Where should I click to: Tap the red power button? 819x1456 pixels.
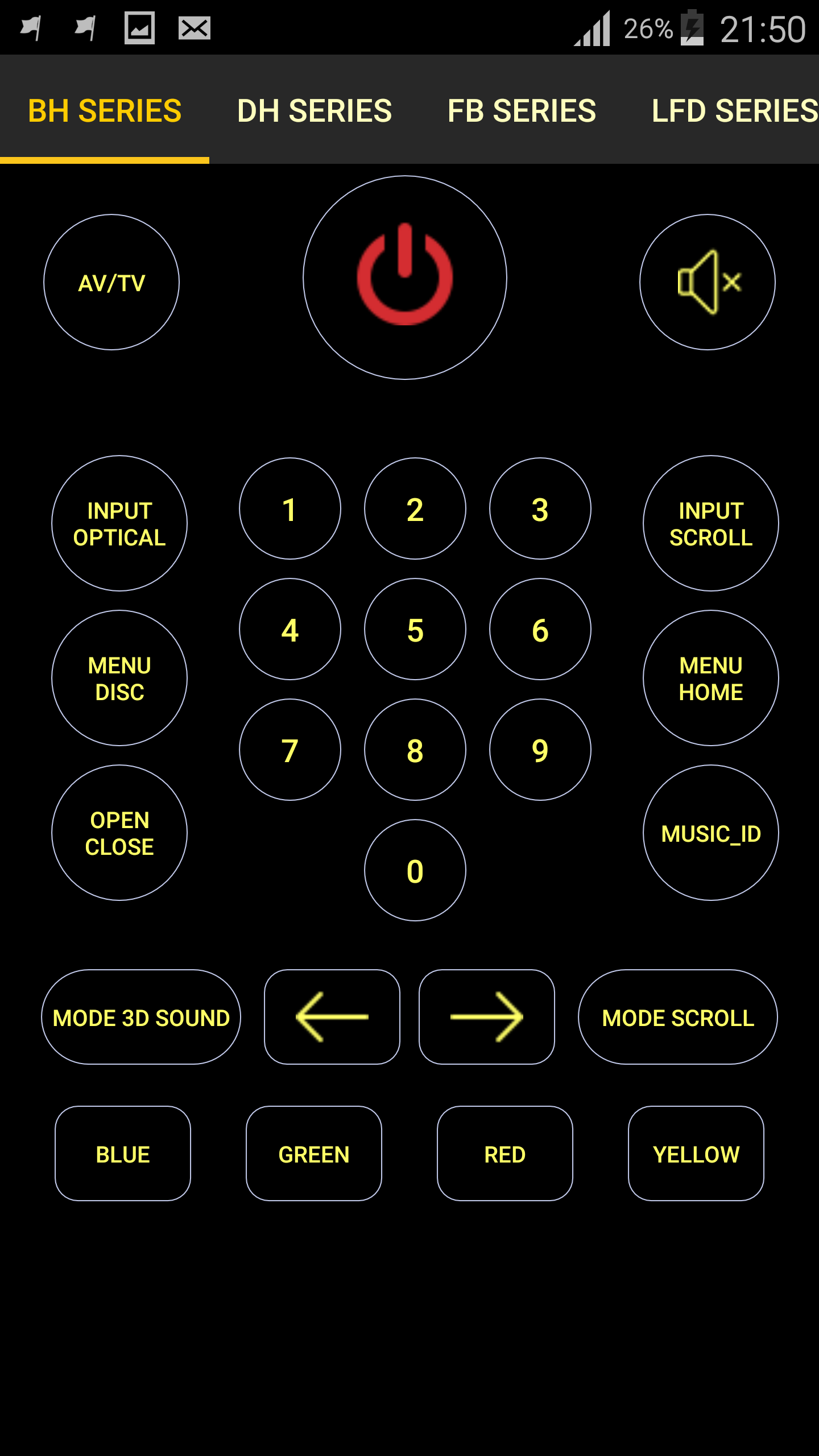coord(404,278)
